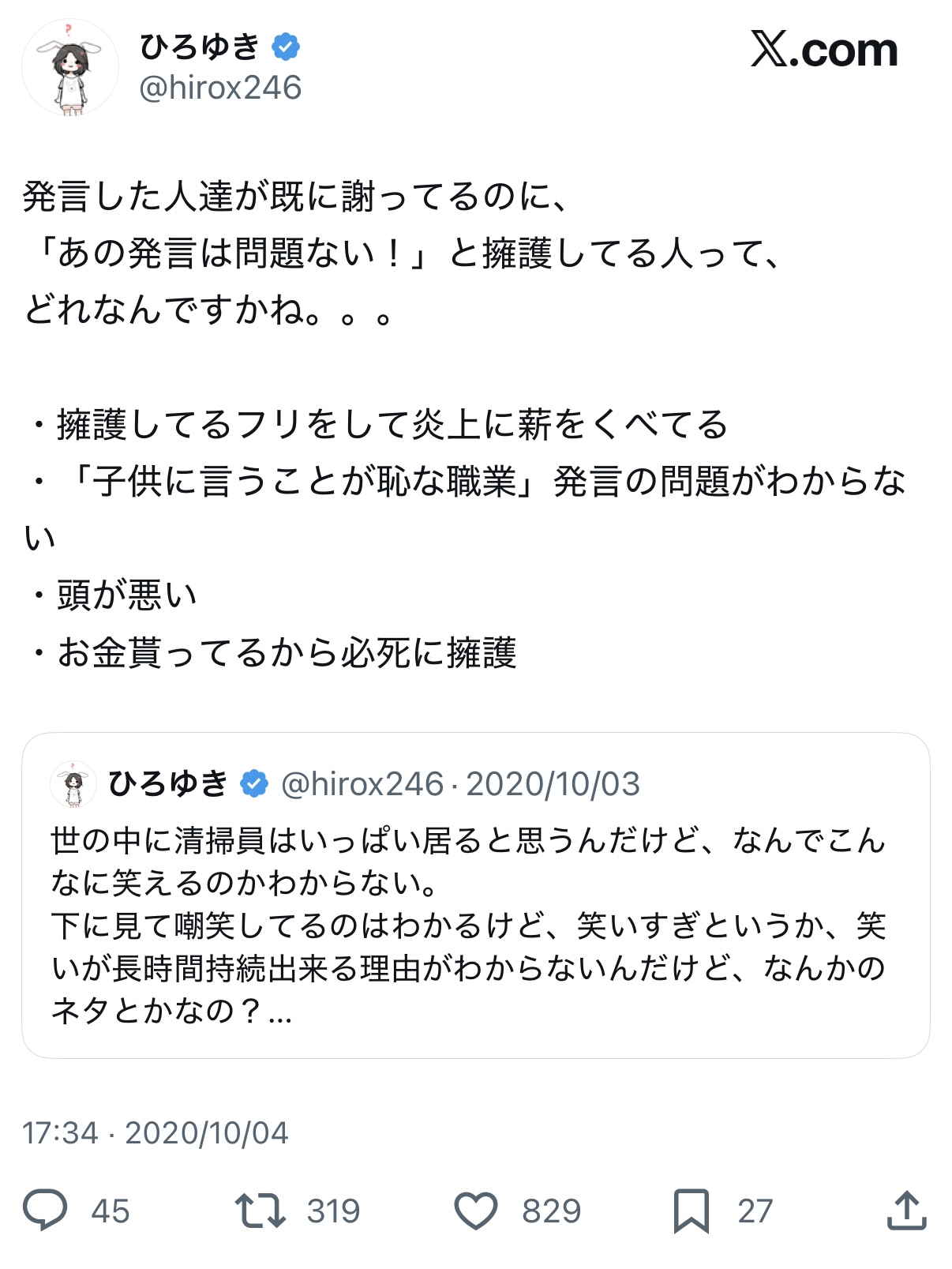The height and width of the screenshot is (1269, 952).
Task: Bookmark this post
Action: 692,1211
